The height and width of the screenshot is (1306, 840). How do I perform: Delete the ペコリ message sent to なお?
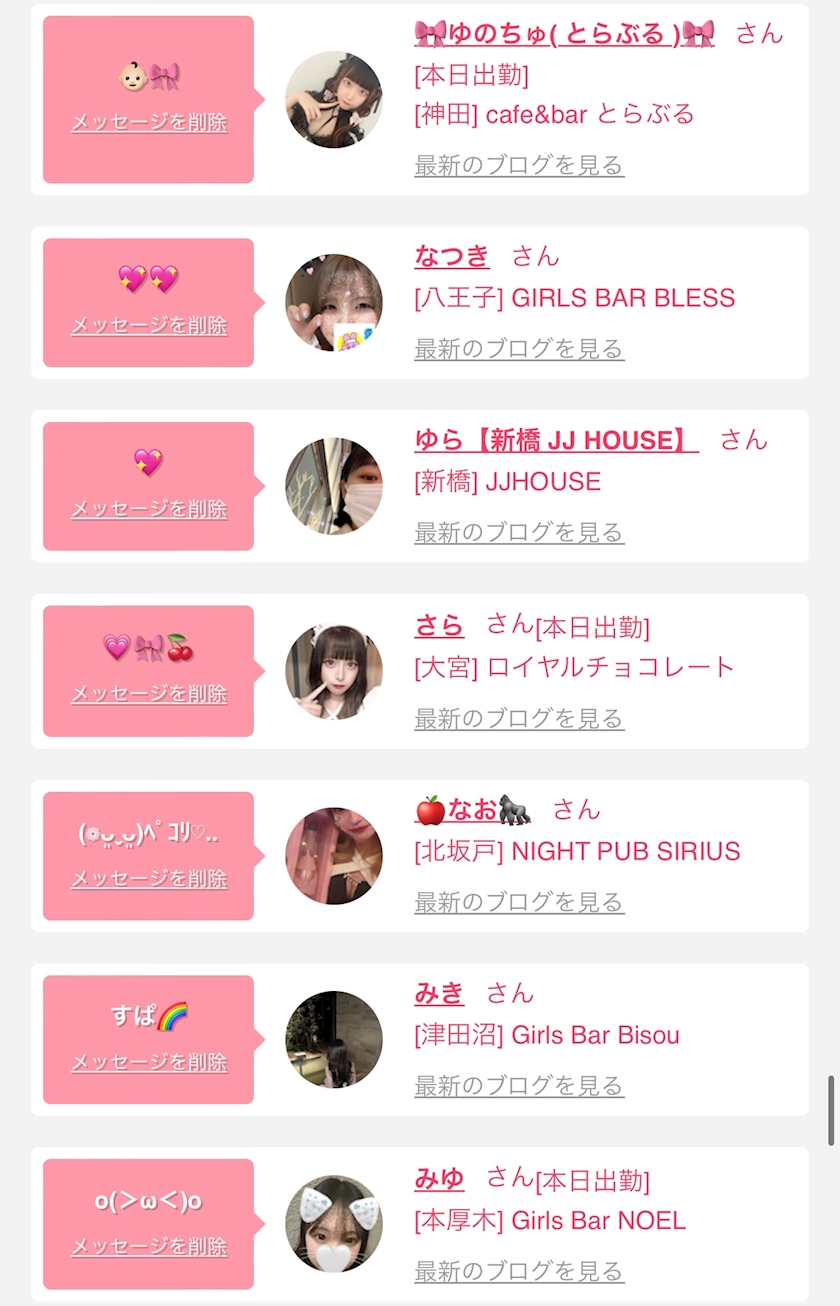pos(149,879)
